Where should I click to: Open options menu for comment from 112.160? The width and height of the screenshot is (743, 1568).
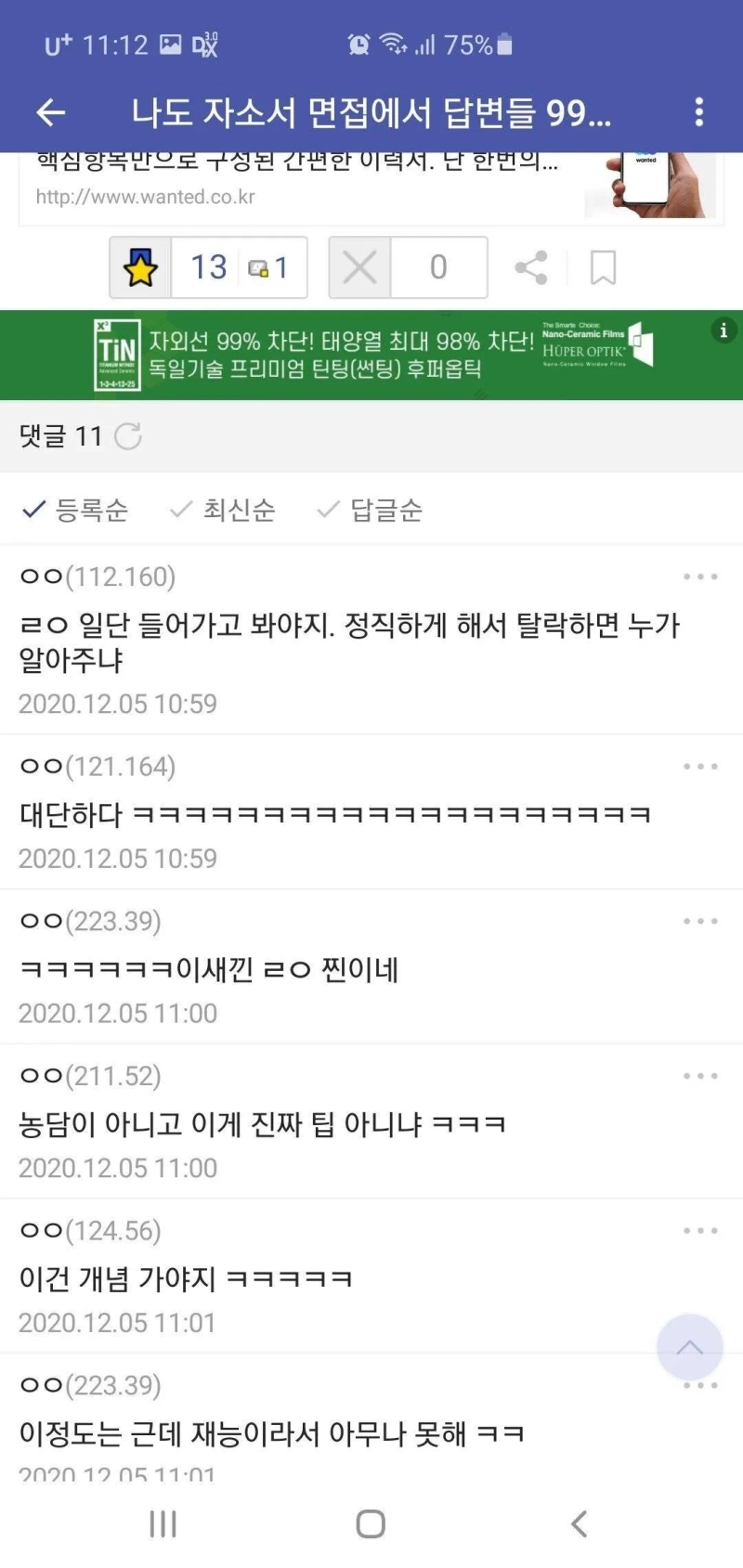tap(699, 576)
